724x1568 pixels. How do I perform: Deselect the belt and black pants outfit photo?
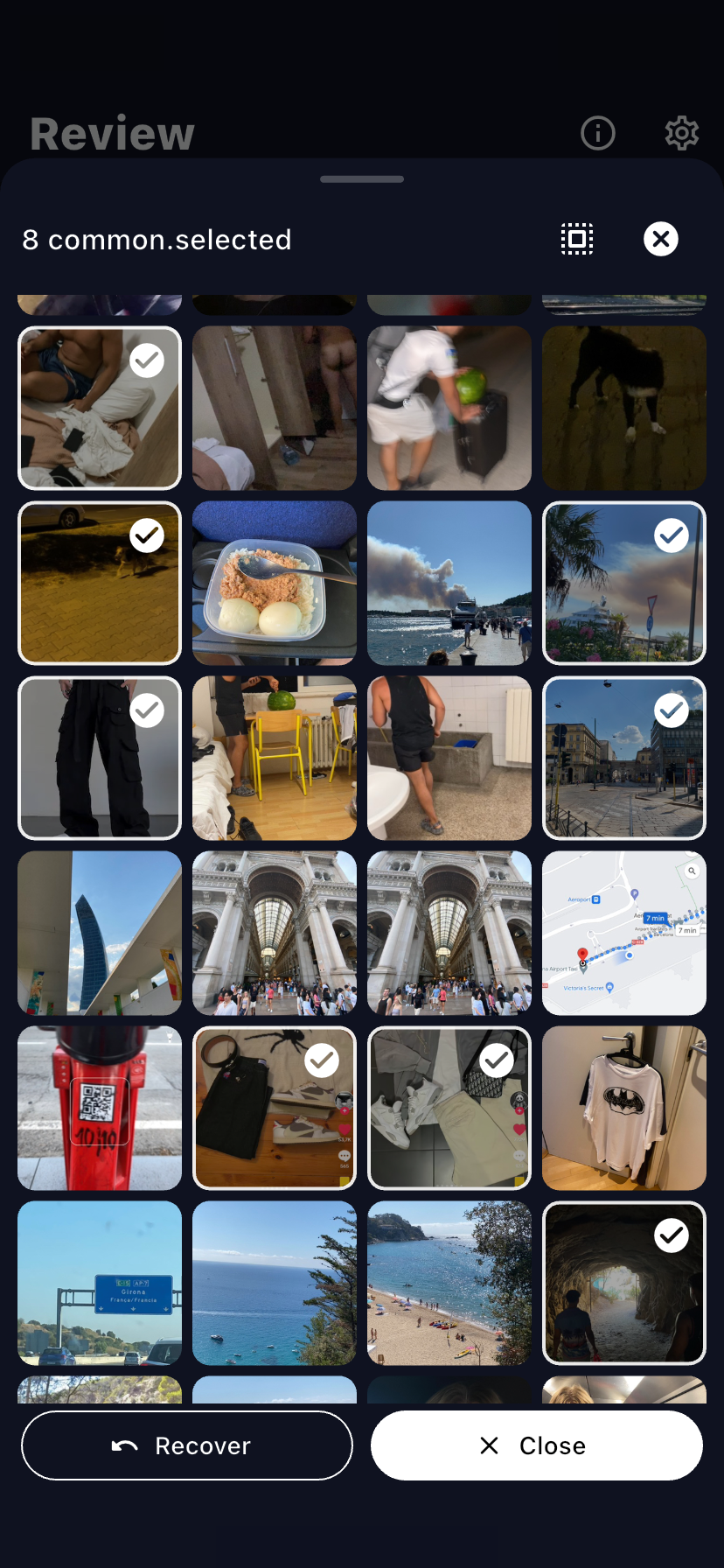275,1108
